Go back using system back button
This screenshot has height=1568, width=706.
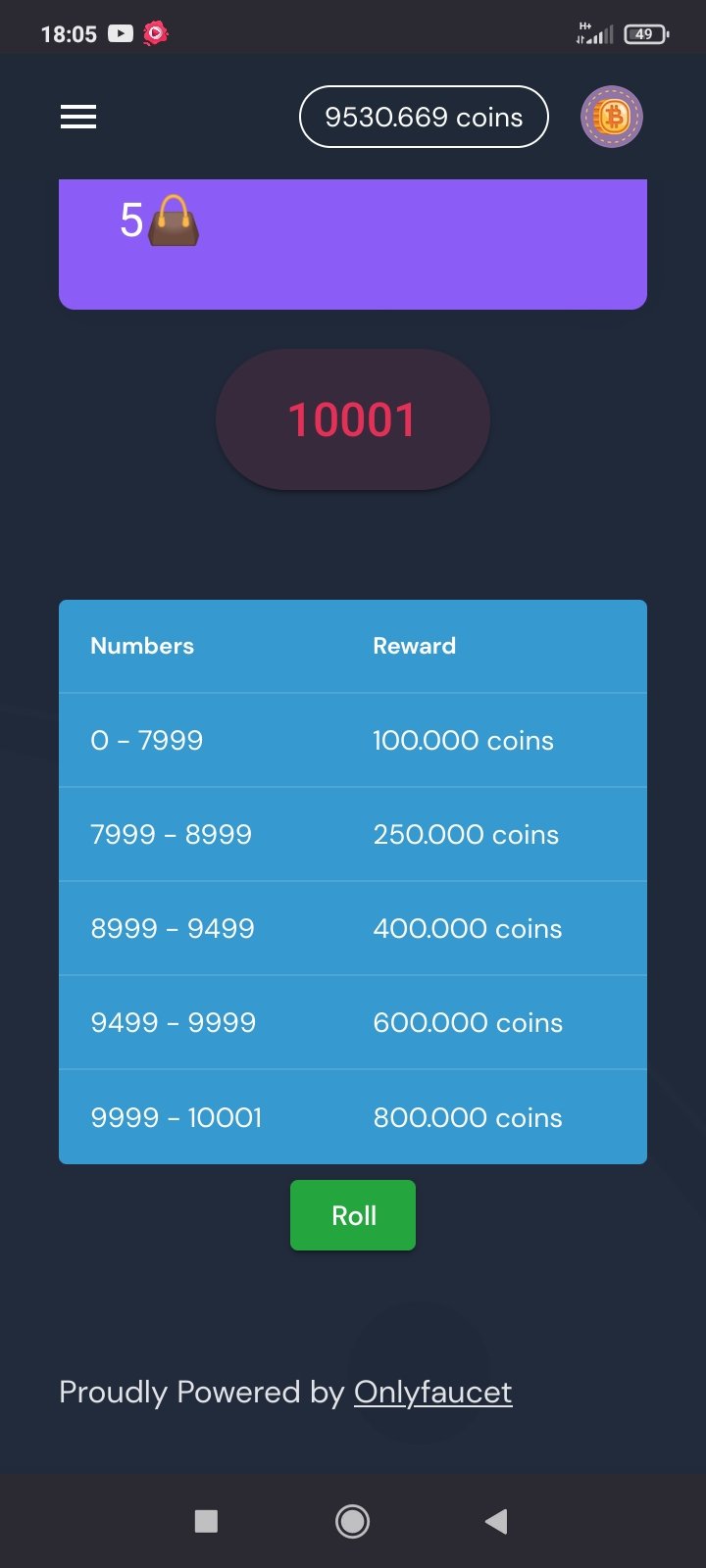tap(496, 1521)
